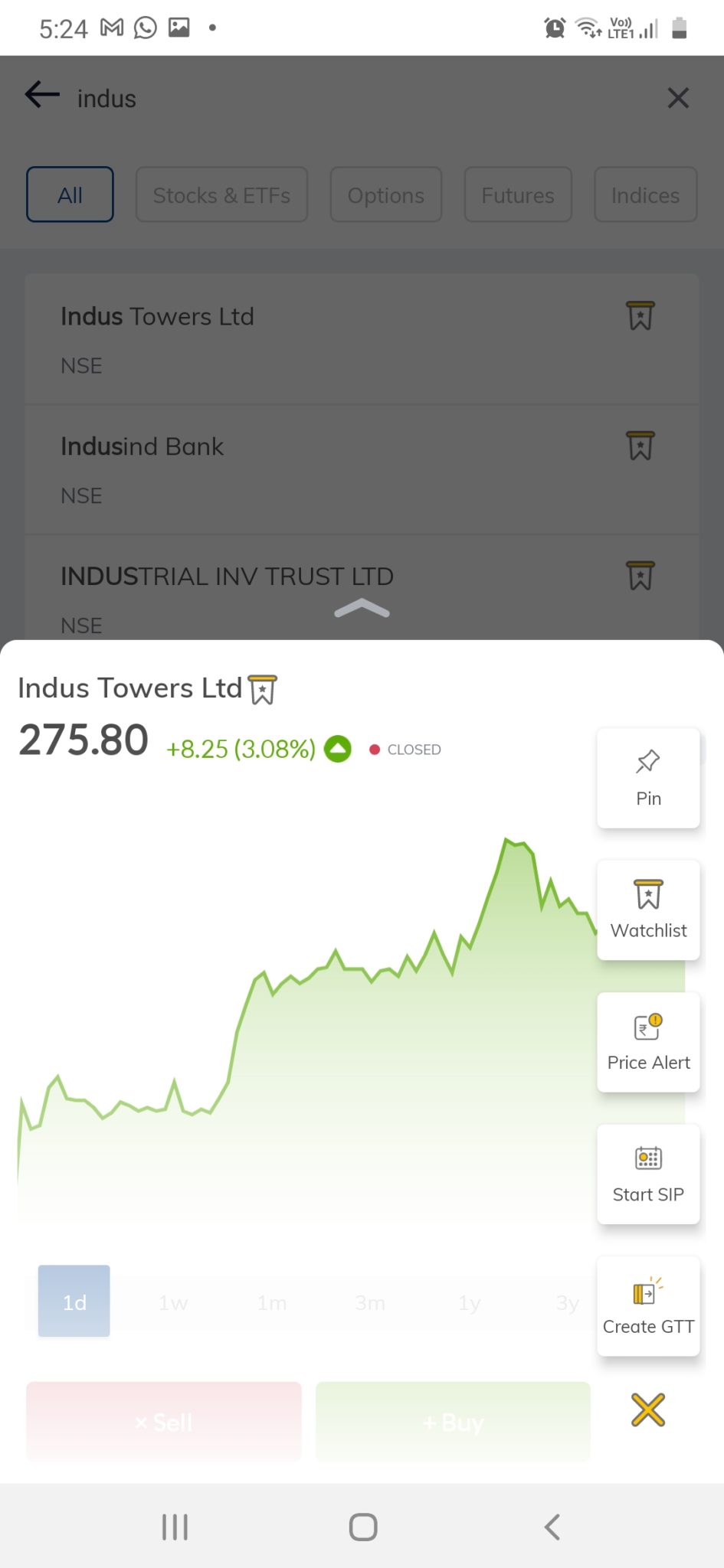Image resolution: width=724 pixels, height=1568 pixels.
Task: Collapse the stock preview panel using the chevron
Action: pos(362,610)
